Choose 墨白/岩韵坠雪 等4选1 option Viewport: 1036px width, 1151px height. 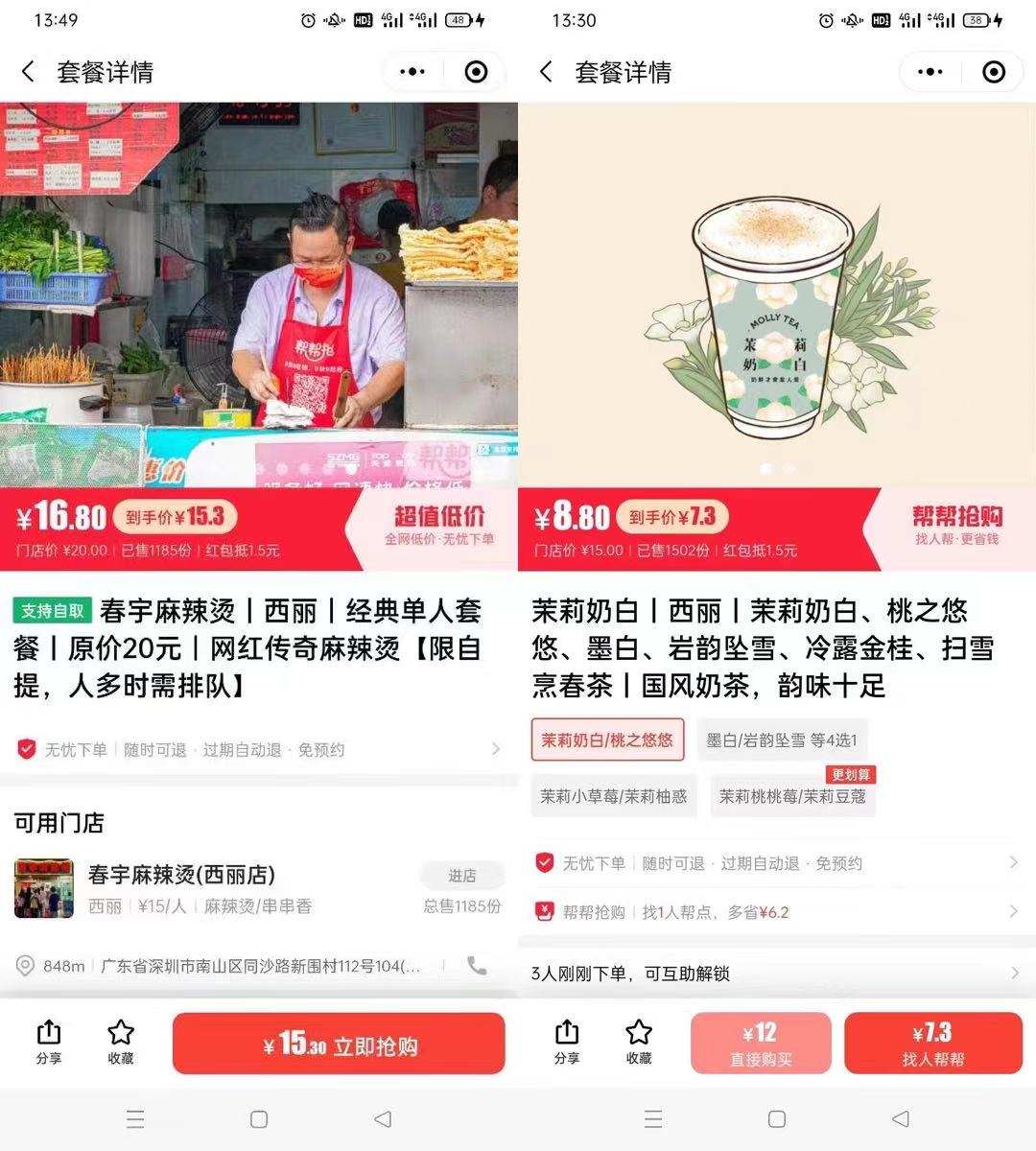[781, 740]
